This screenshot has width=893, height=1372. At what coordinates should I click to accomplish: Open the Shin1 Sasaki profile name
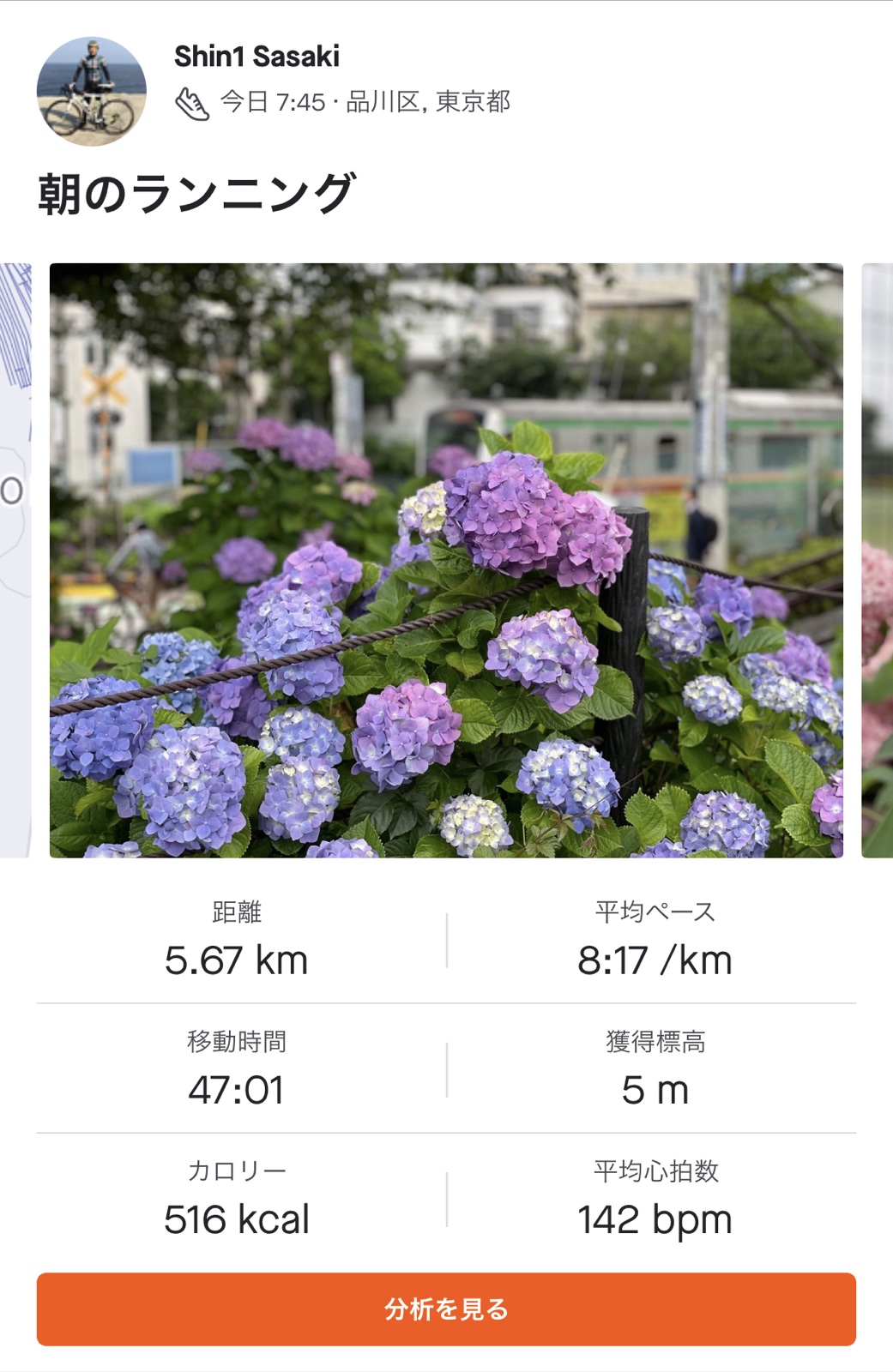pos(256,57)
